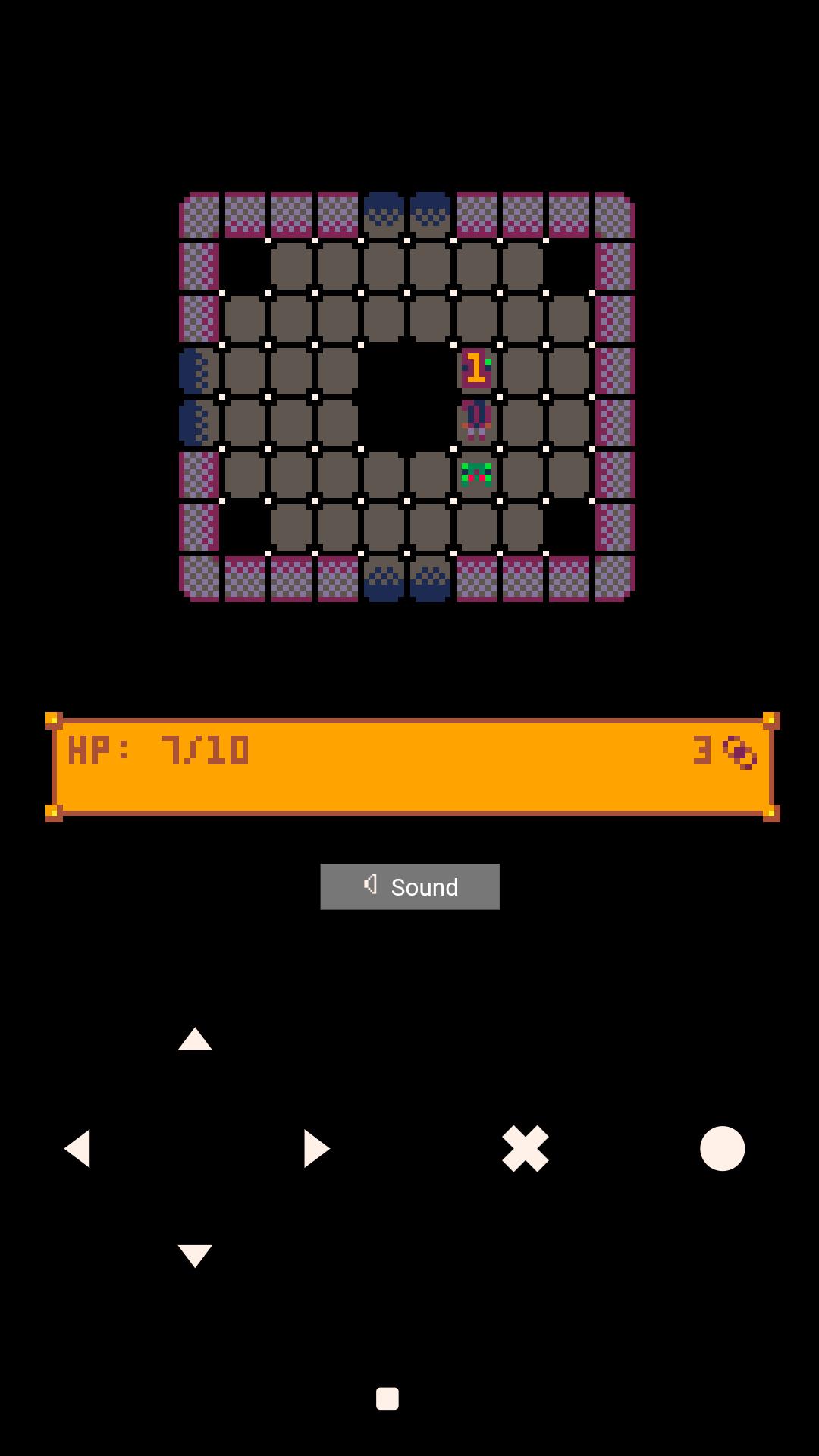Tap the right arrow on the d-pad
The image size is (819, 1456).
315,1148
